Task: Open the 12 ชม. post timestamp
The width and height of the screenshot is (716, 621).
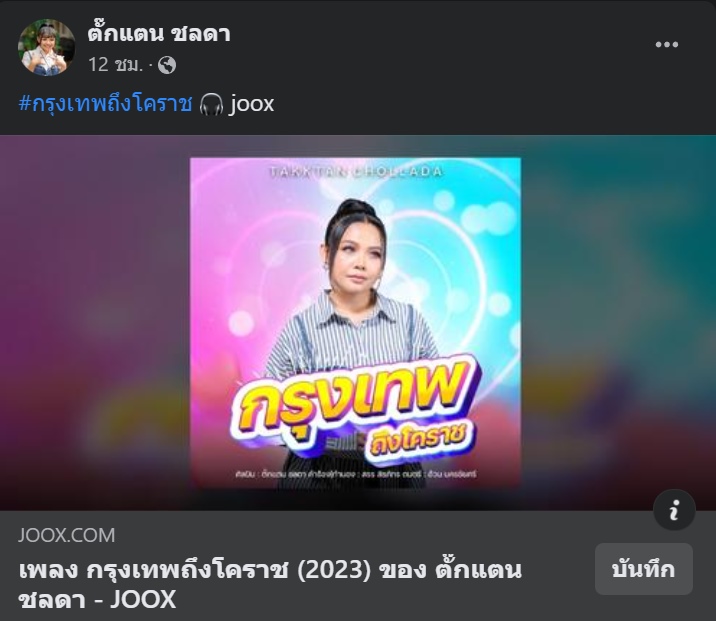Action: pyautogui.click(x=115, y=65)
